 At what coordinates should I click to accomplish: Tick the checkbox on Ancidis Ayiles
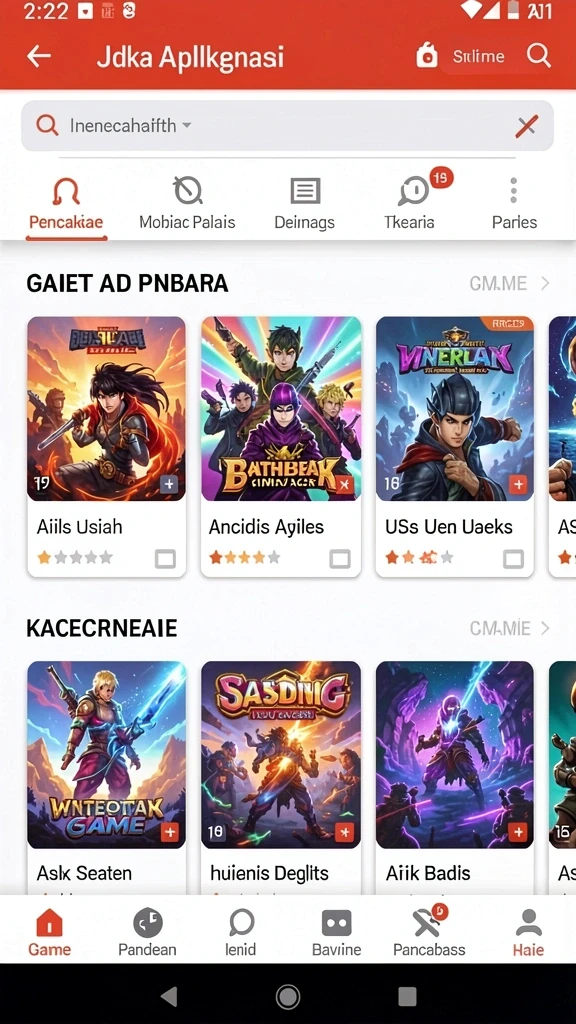point(340,559)
